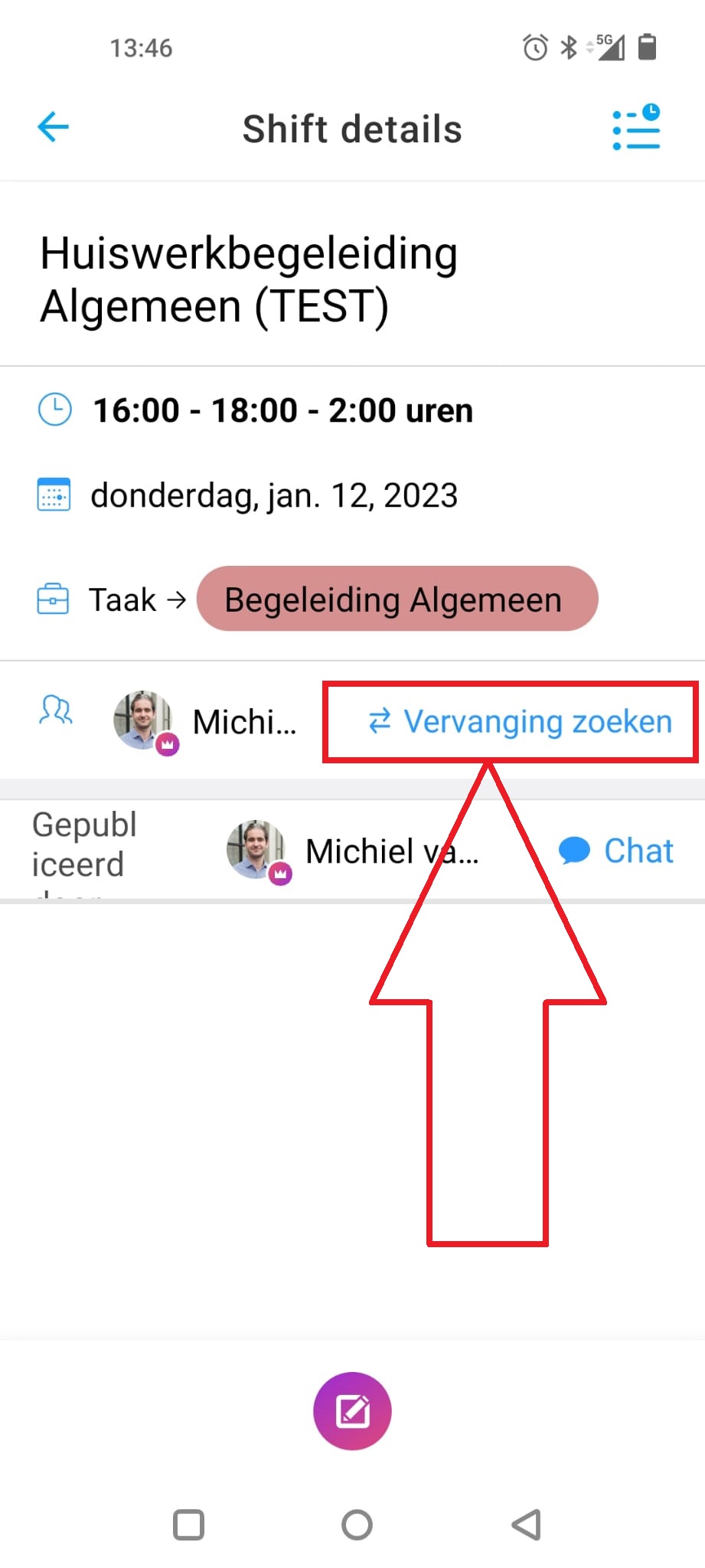Start a chat with Michiel
The height and width of the screenshot is (1568, 705).
616,851
